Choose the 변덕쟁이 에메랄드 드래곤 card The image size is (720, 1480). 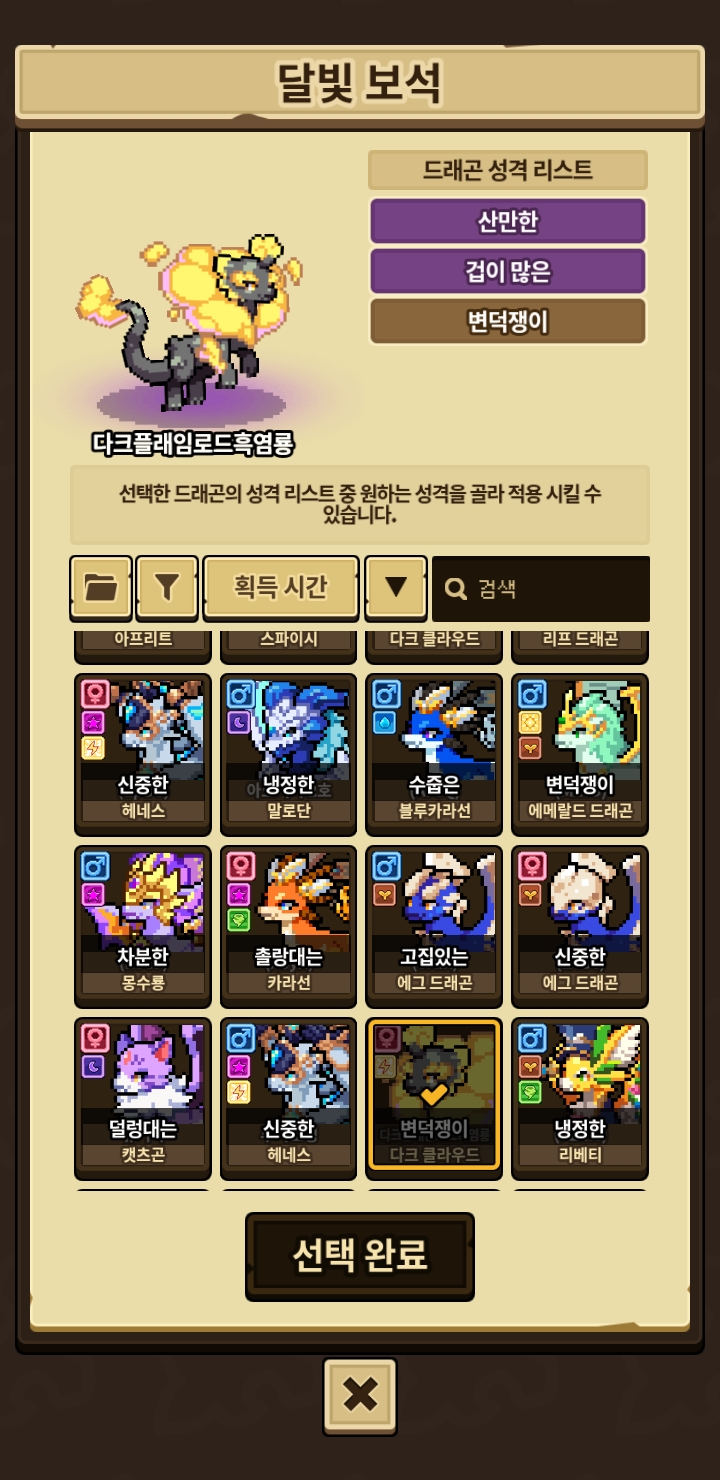point(580,754)
